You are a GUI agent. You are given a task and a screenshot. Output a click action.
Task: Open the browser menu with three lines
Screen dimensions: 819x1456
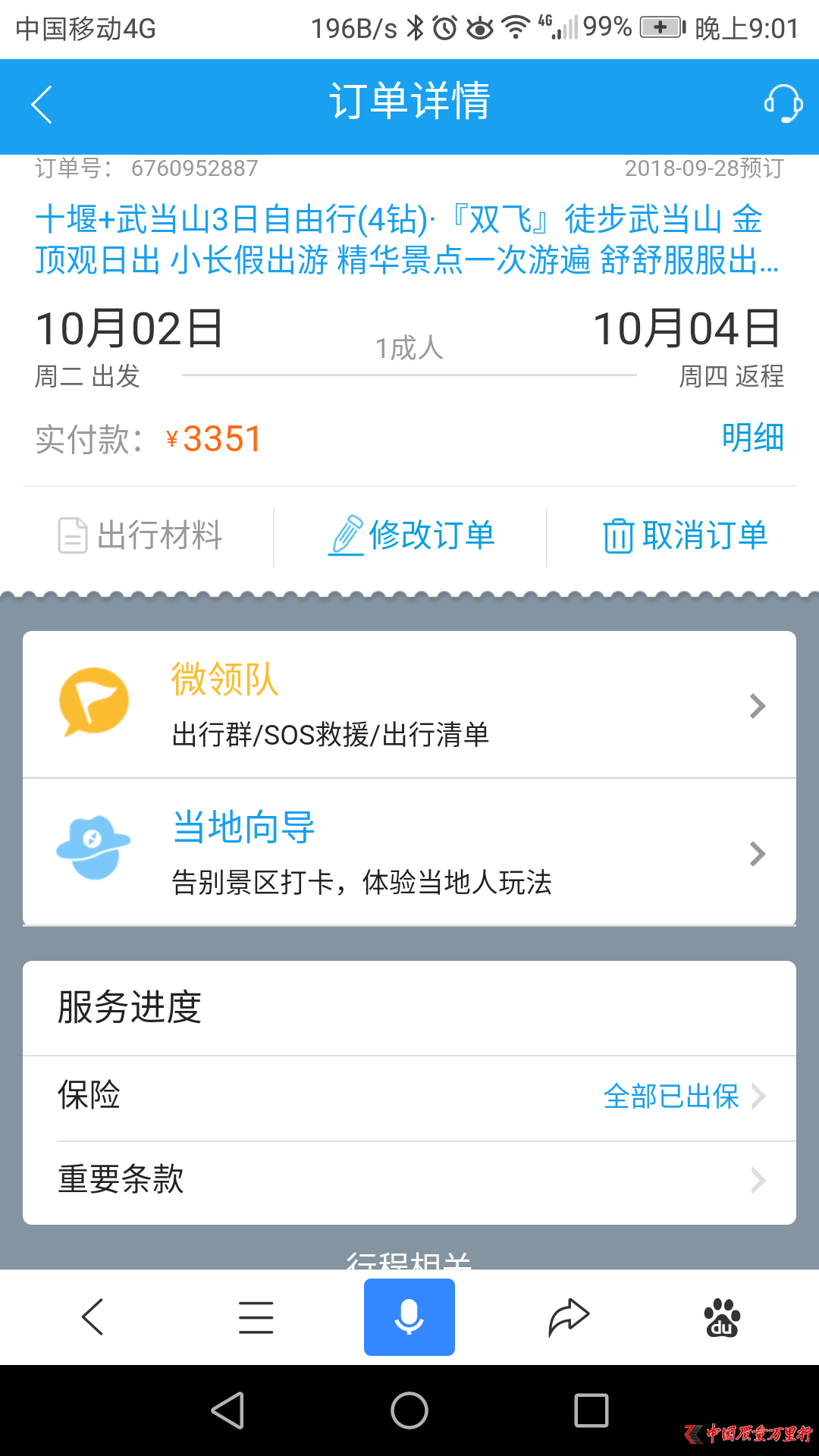[256, 1316]
